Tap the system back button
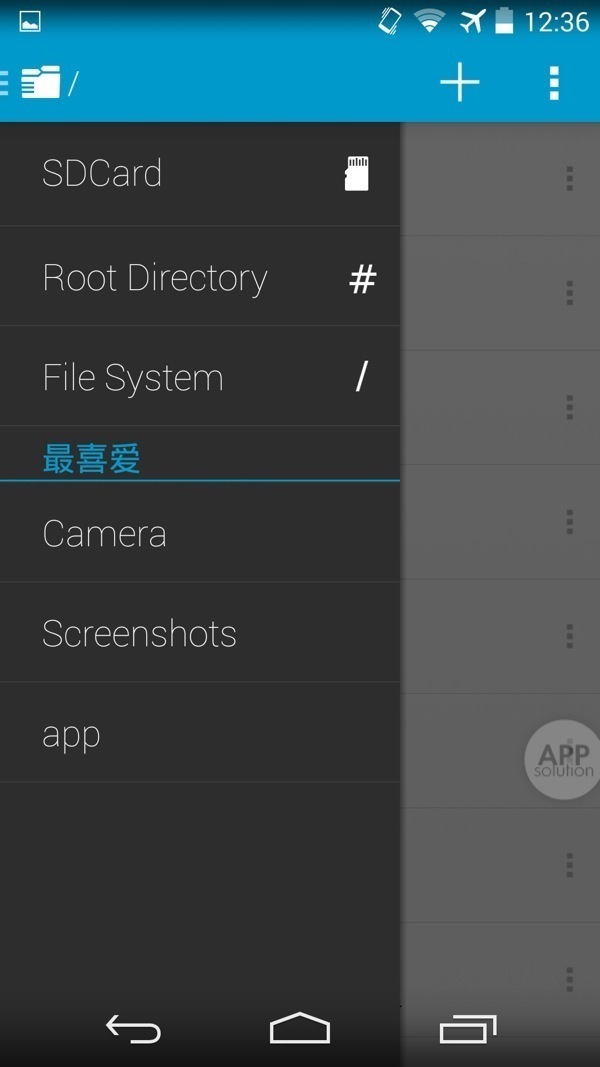Image resolution: width=600 pixels, height=1067 pixels. click(x=133, y=1028)
